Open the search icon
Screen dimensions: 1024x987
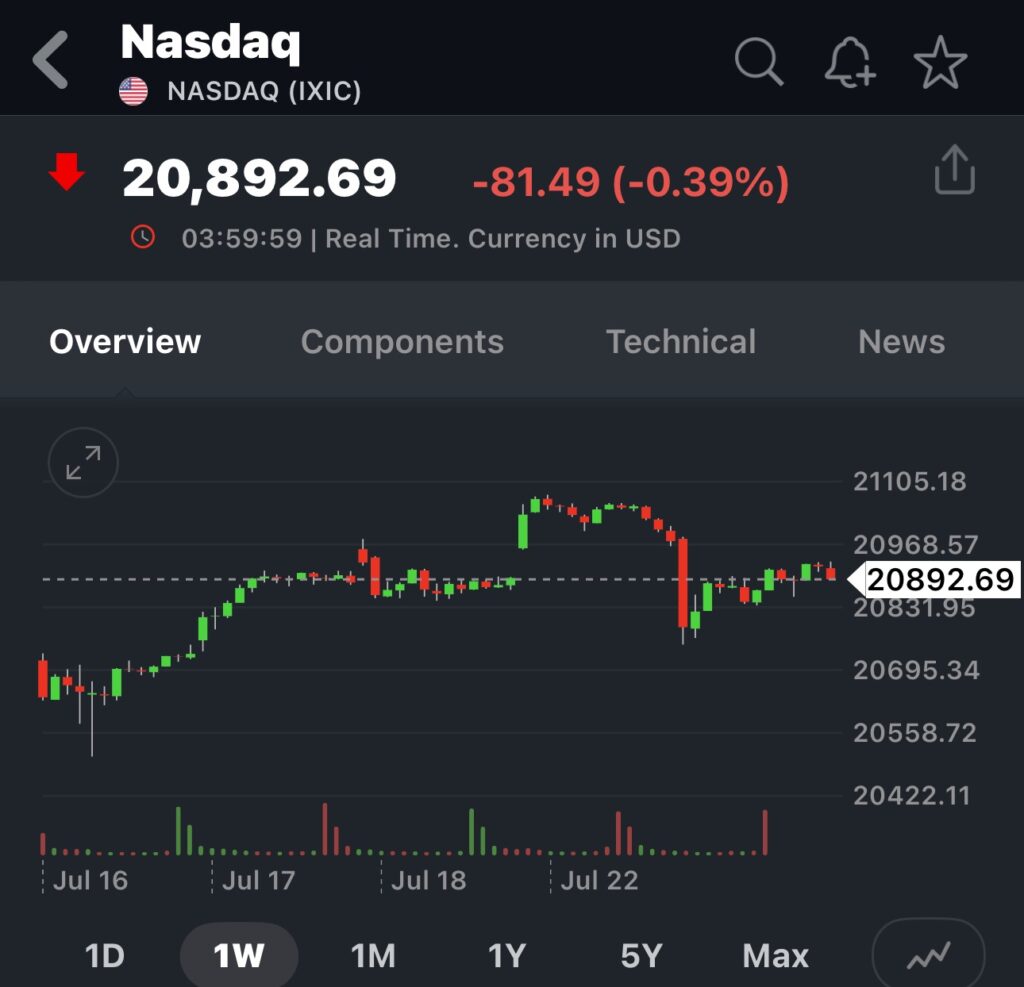(x=758, y=62)
